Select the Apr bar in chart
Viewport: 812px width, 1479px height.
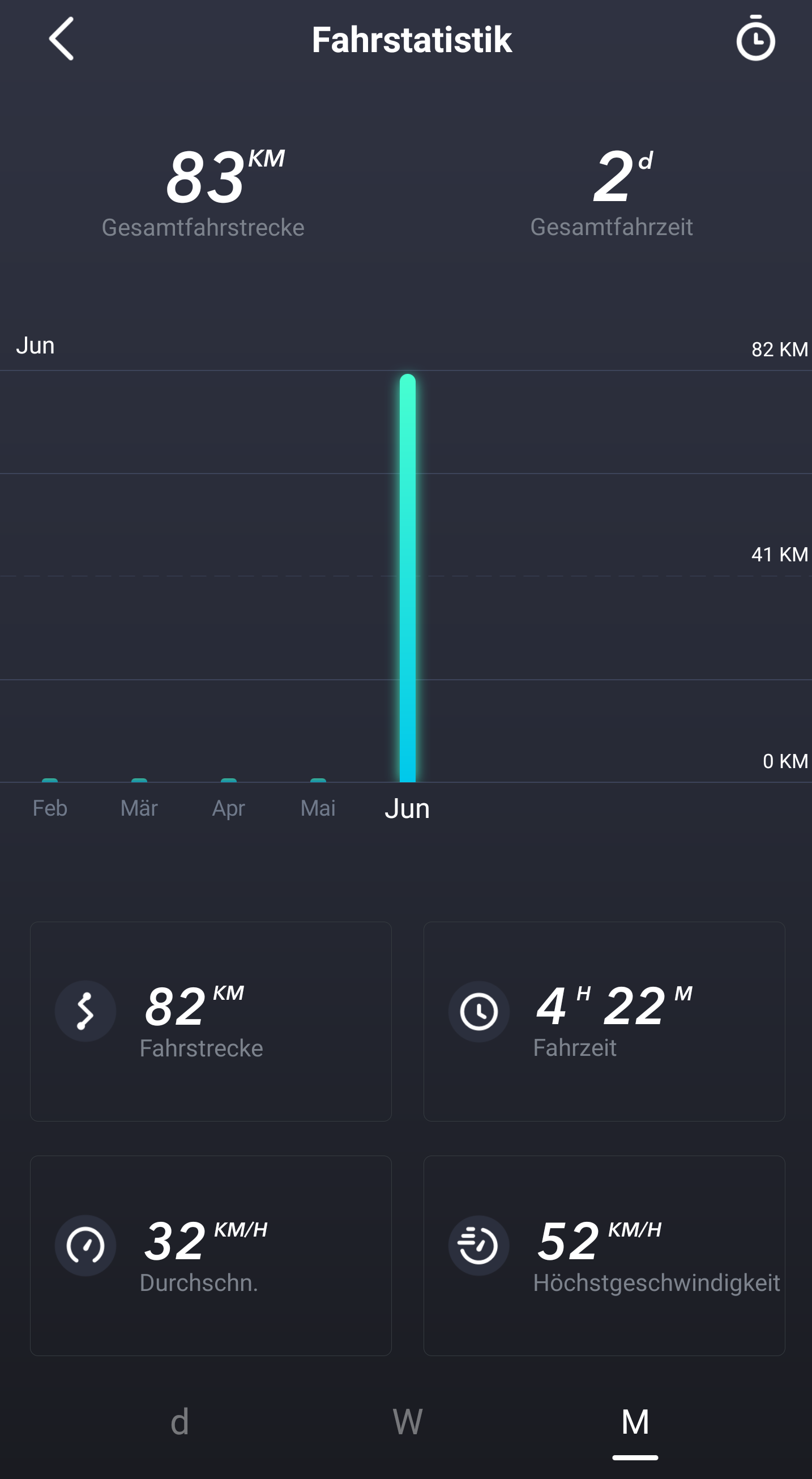click(x=228, y=779)
